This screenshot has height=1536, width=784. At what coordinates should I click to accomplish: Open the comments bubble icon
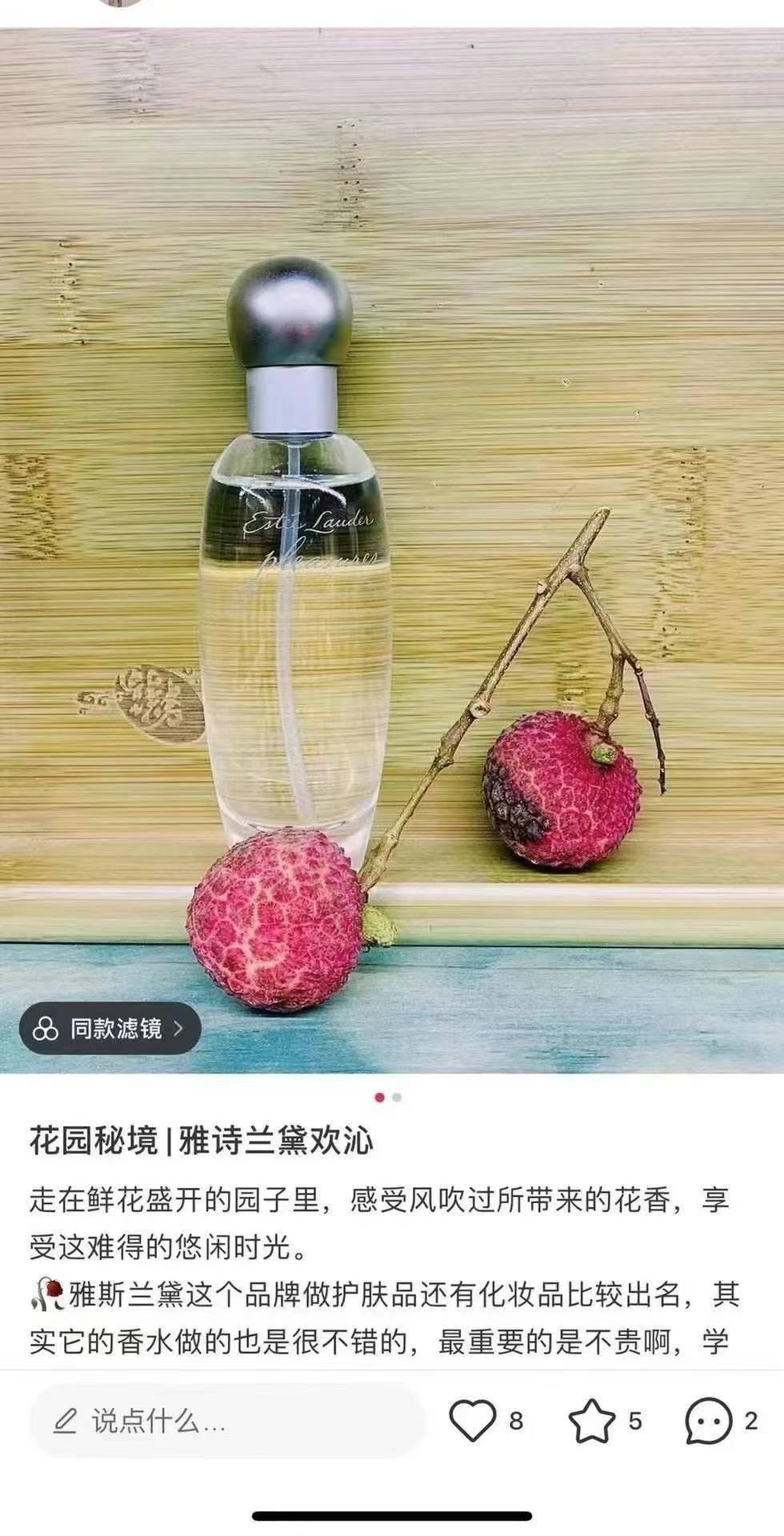(x=708, y=1421)
